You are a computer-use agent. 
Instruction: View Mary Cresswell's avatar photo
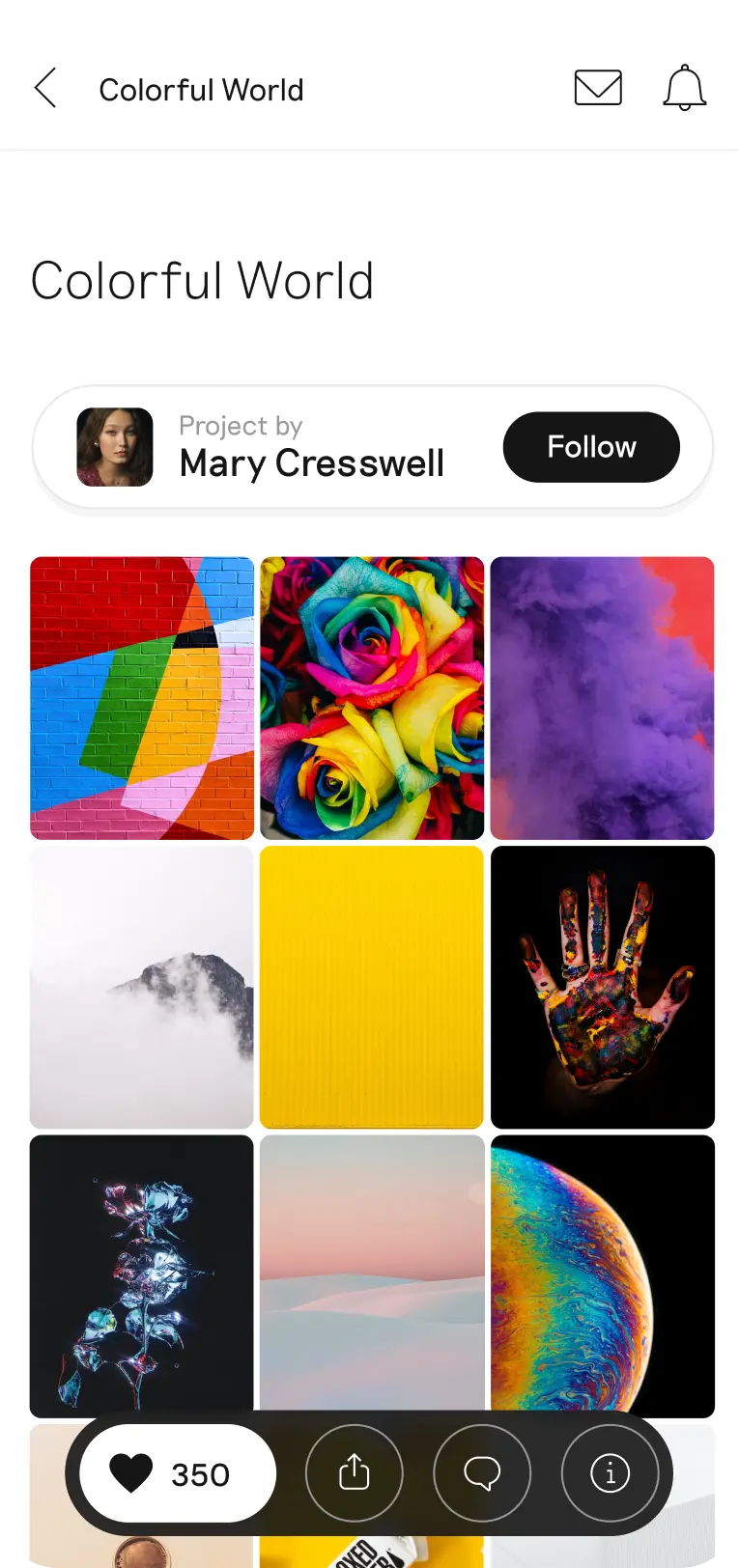(115, 446)
